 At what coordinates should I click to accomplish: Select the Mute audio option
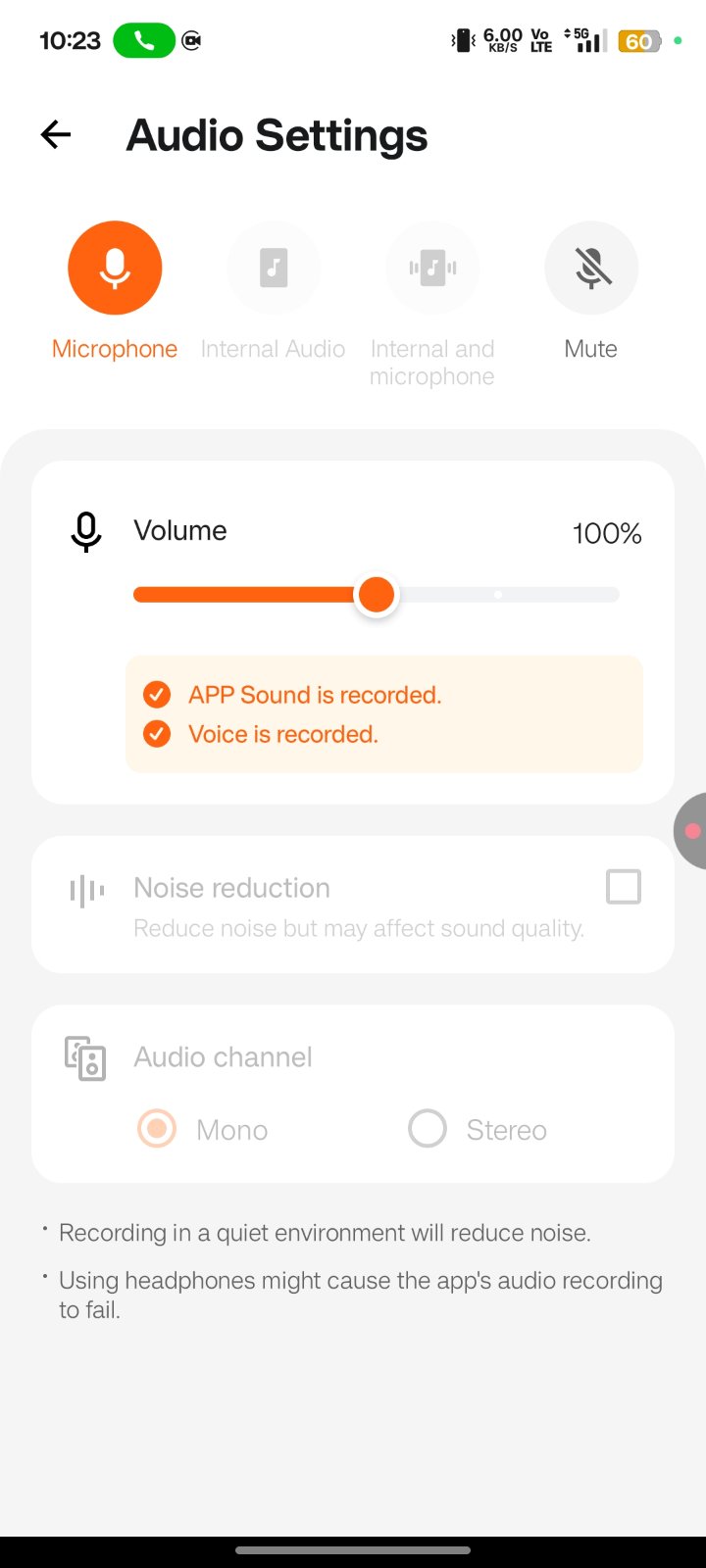pos(591,268)
